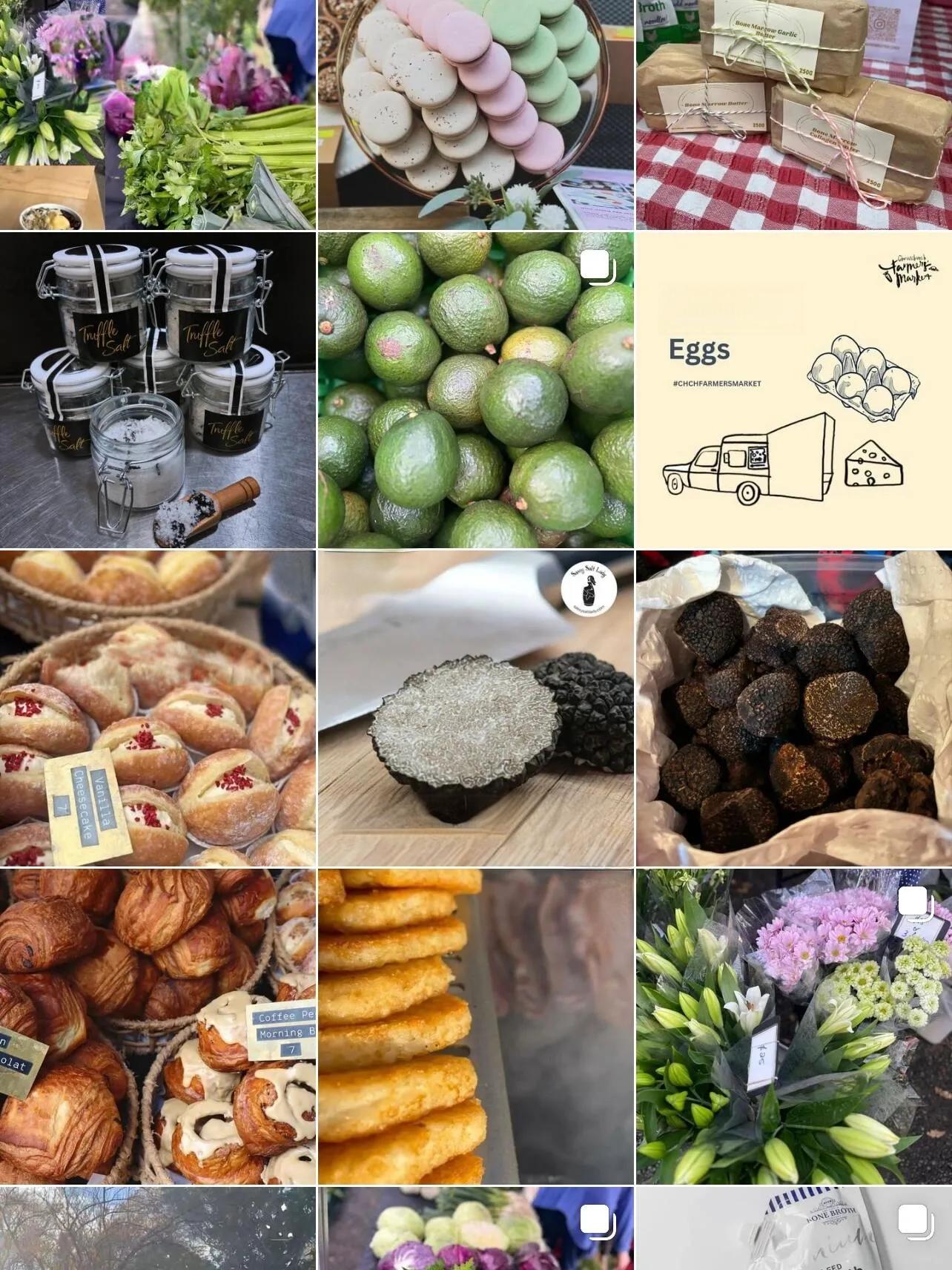Open the lilies and pink flowers post
This screenshot has height=1270, width=952.
pos(793,1026)
